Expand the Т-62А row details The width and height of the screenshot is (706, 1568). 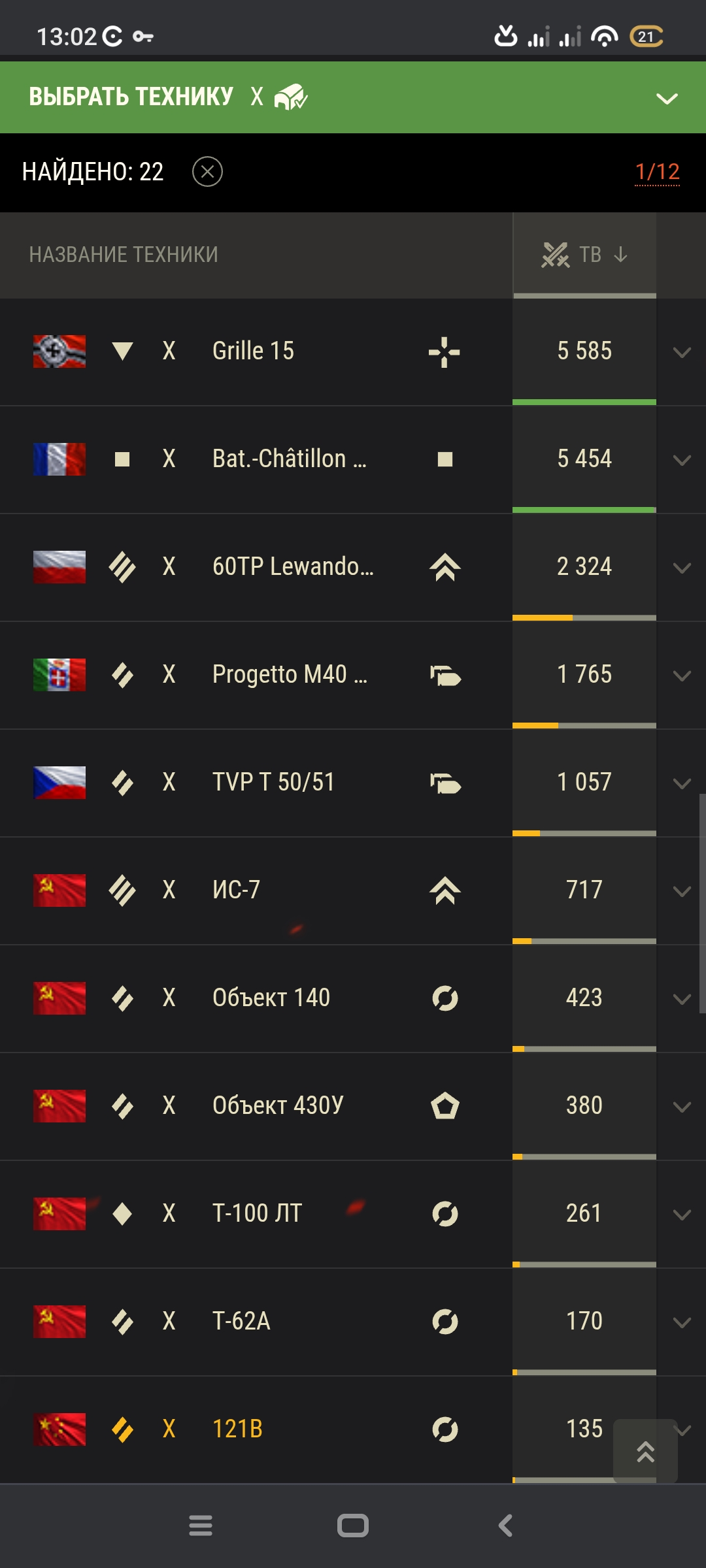682,1322
